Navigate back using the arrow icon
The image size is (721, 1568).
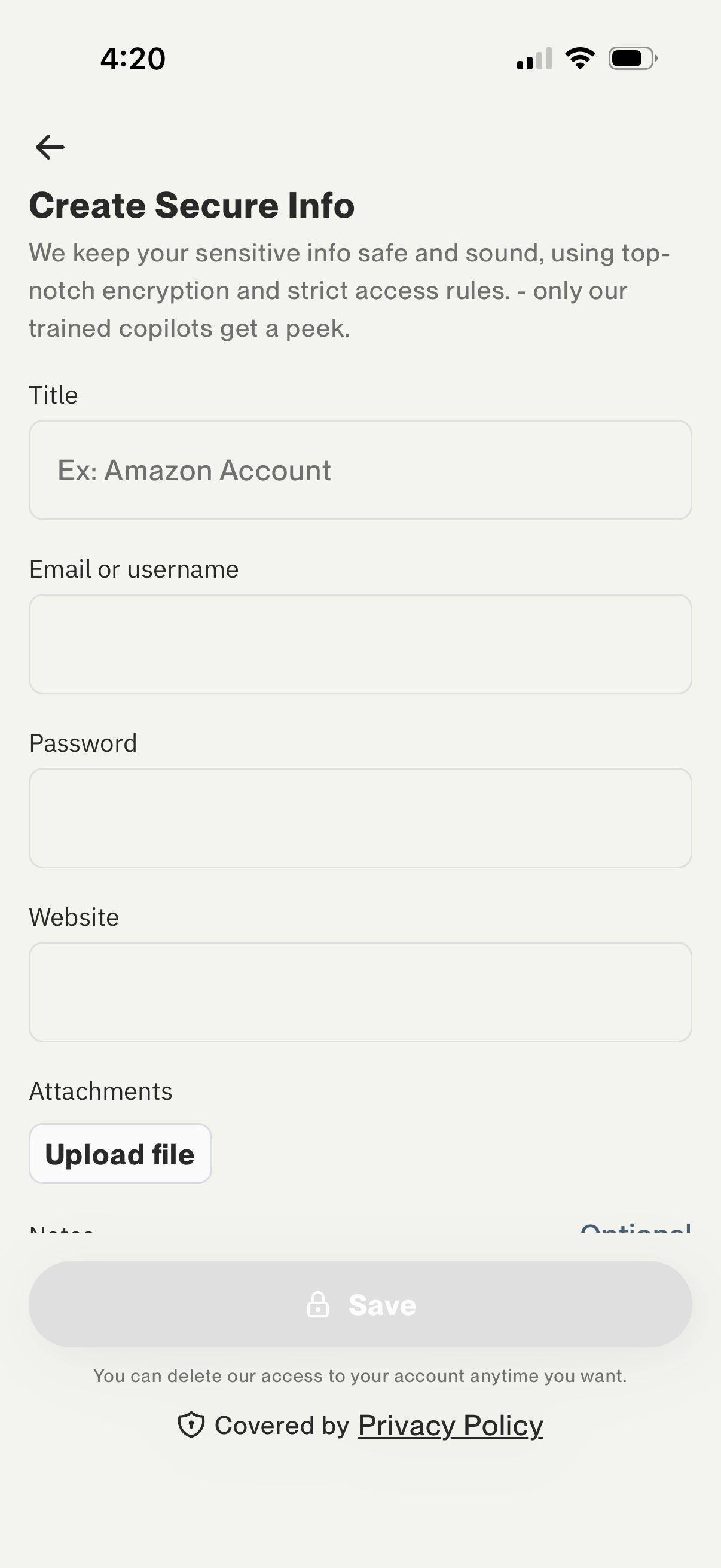(50, 146)
